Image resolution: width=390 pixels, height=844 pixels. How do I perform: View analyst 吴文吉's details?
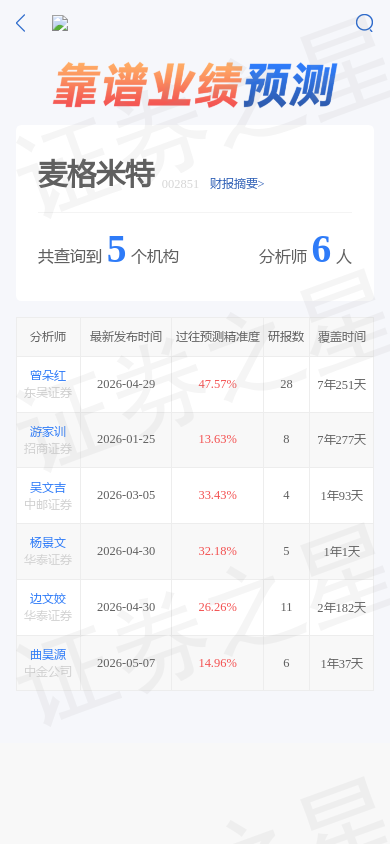pyautogui.click(x=48, y=488)
